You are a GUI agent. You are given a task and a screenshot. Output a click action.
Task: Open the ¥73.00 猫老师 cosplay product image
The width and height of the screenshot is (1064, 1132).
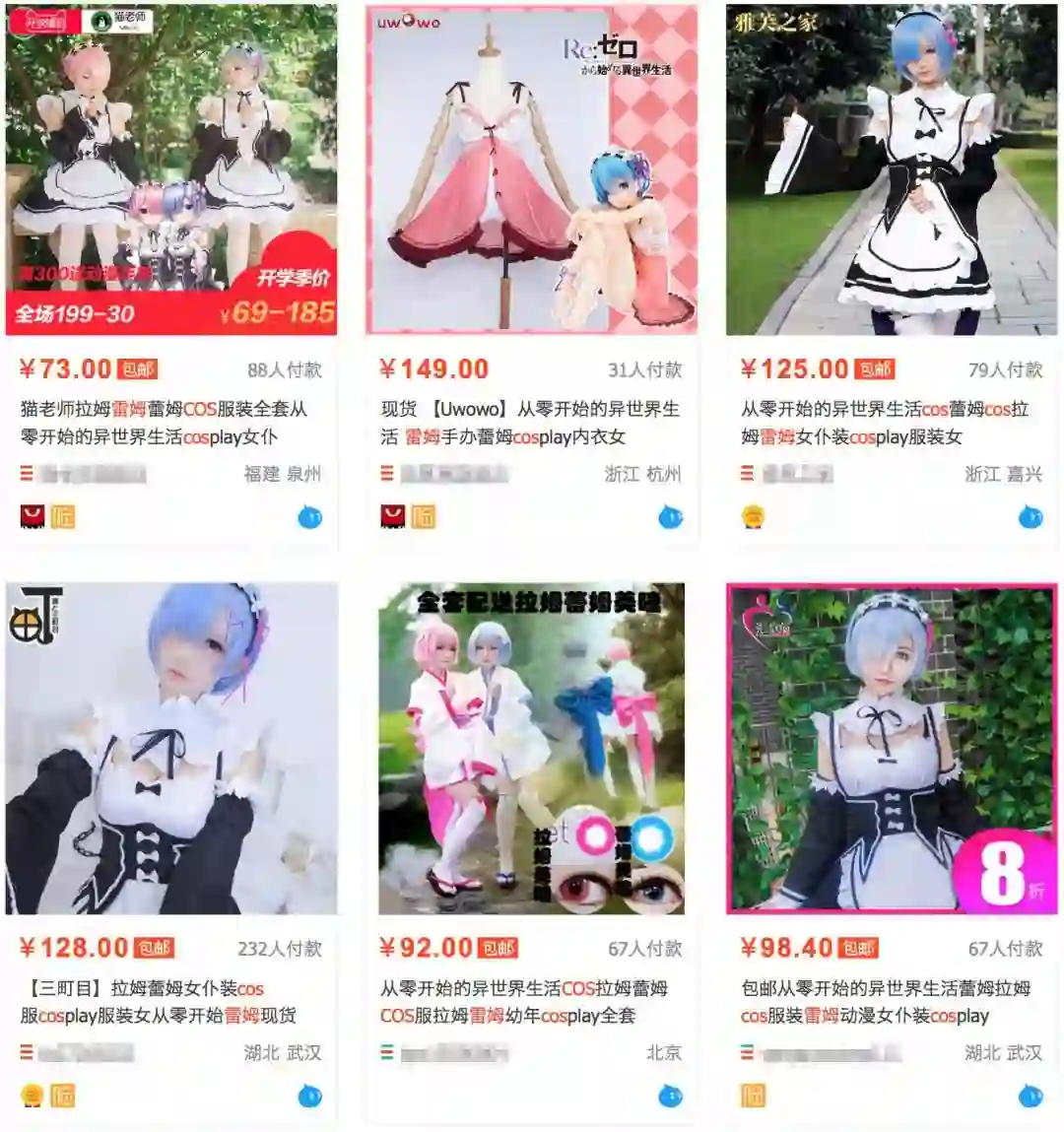pos(171,169)
